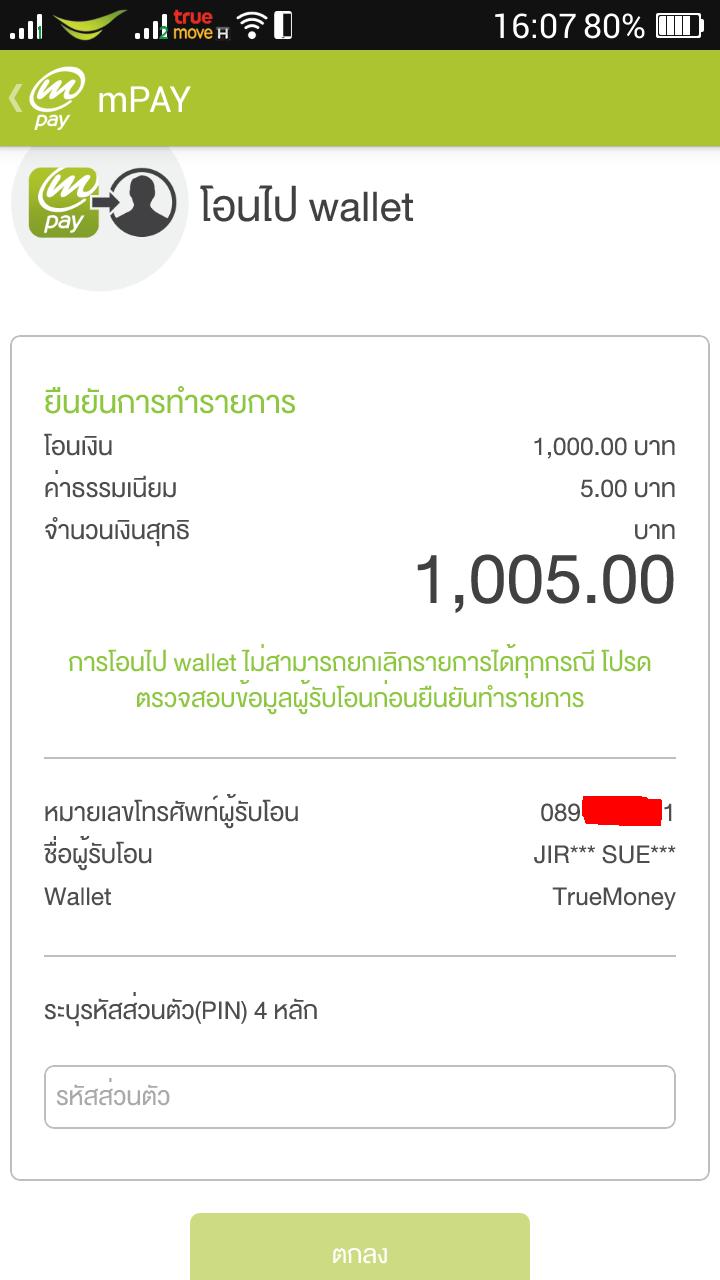The image size is (720, 1280).
Task: Go back using the mPAY header arrow
Action: (x=17, y=98)
